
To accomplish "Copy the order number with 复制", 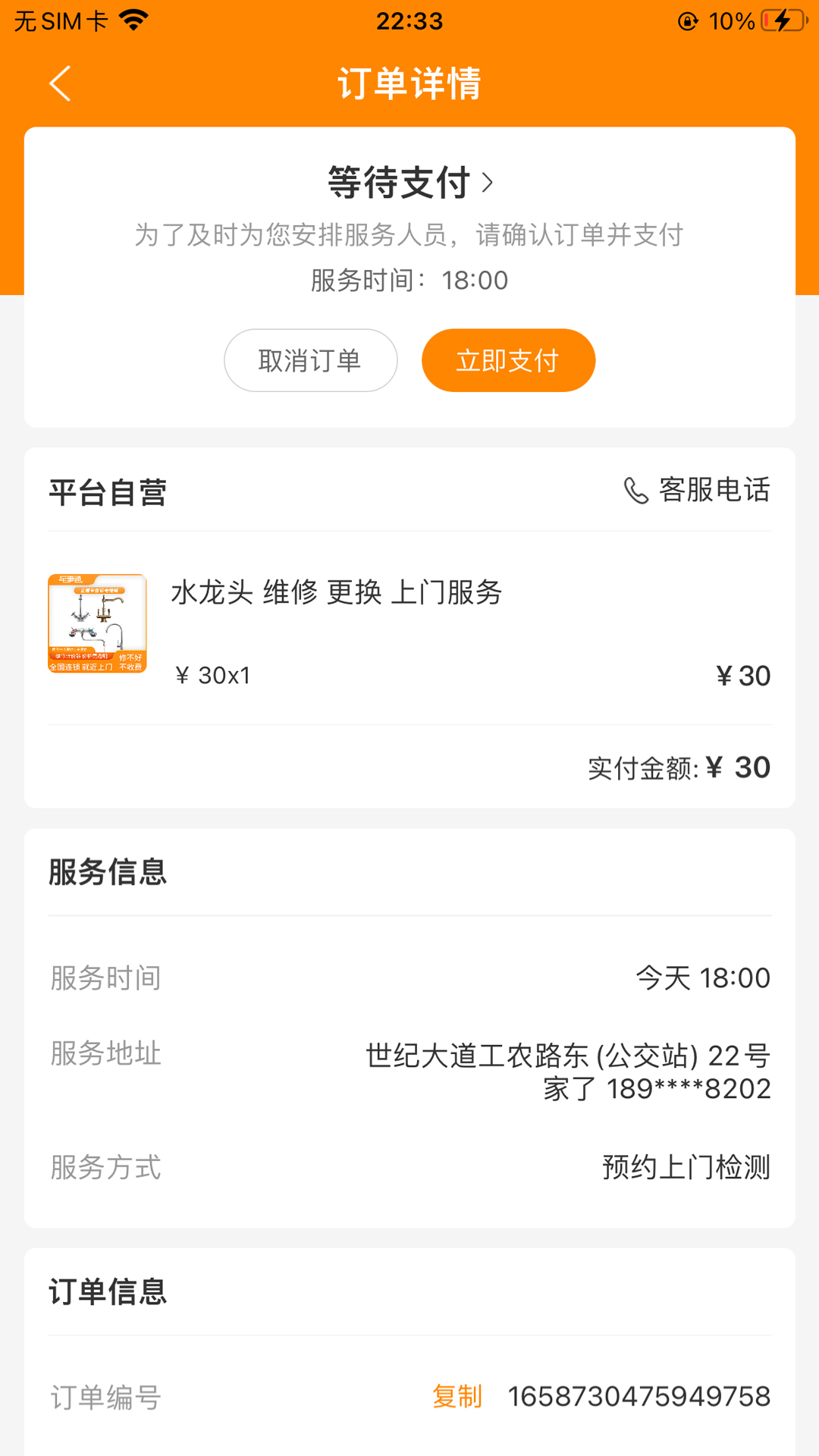I will [457, 1396].
